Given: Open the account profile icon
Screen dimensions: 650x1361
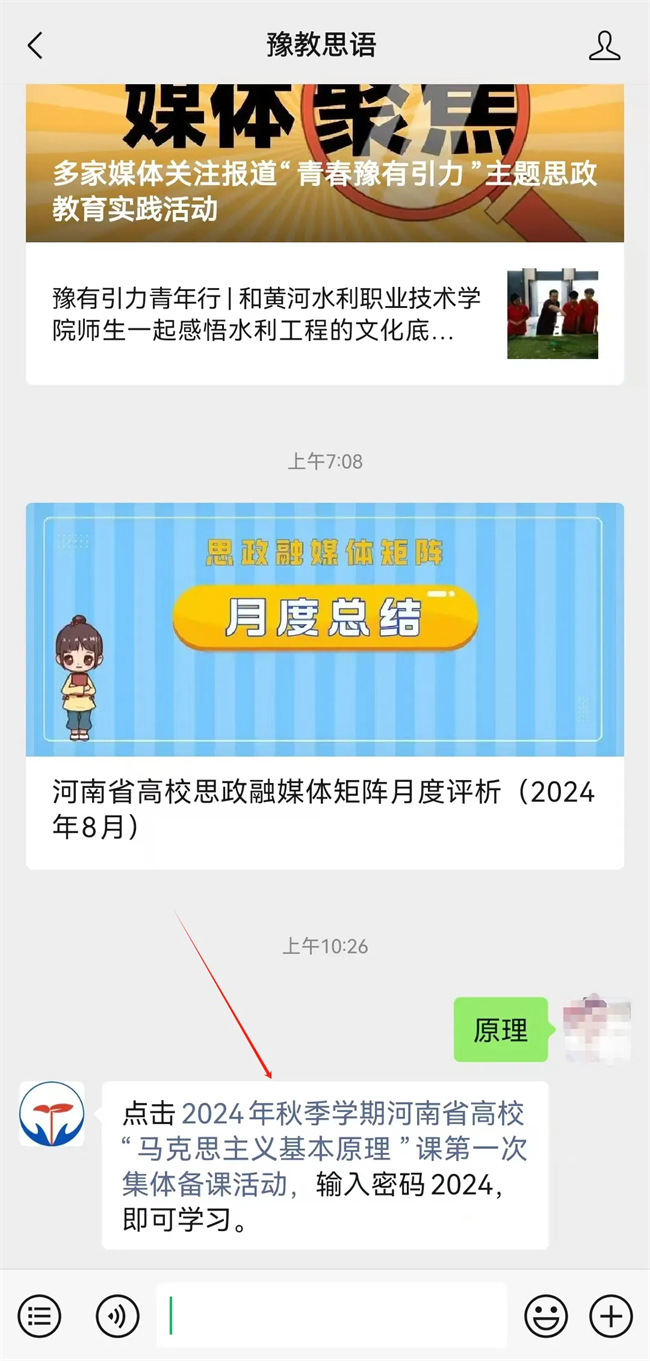Looking at the screenshot, I should point(604,45).
